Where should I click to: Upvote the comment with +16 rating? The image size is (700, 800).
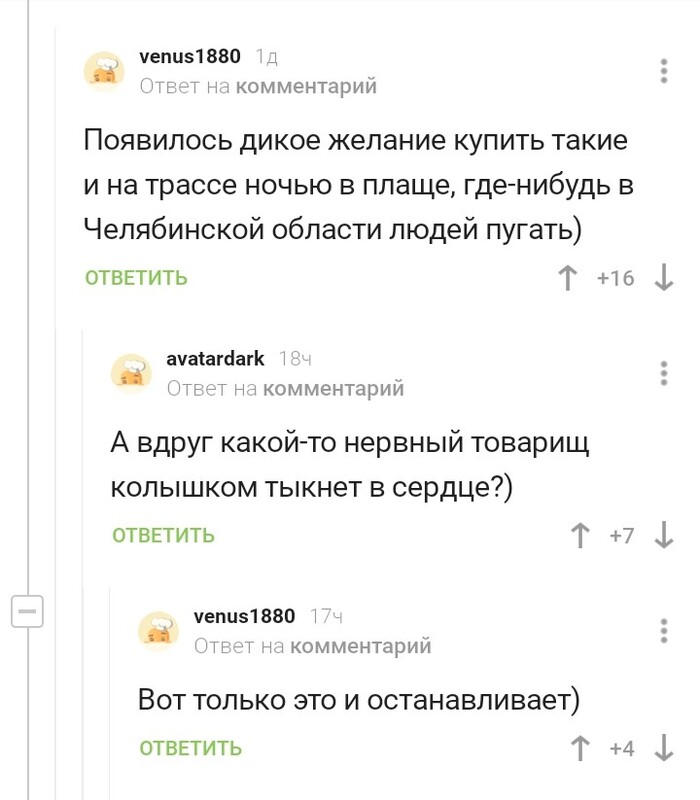[x=570, y=278]
